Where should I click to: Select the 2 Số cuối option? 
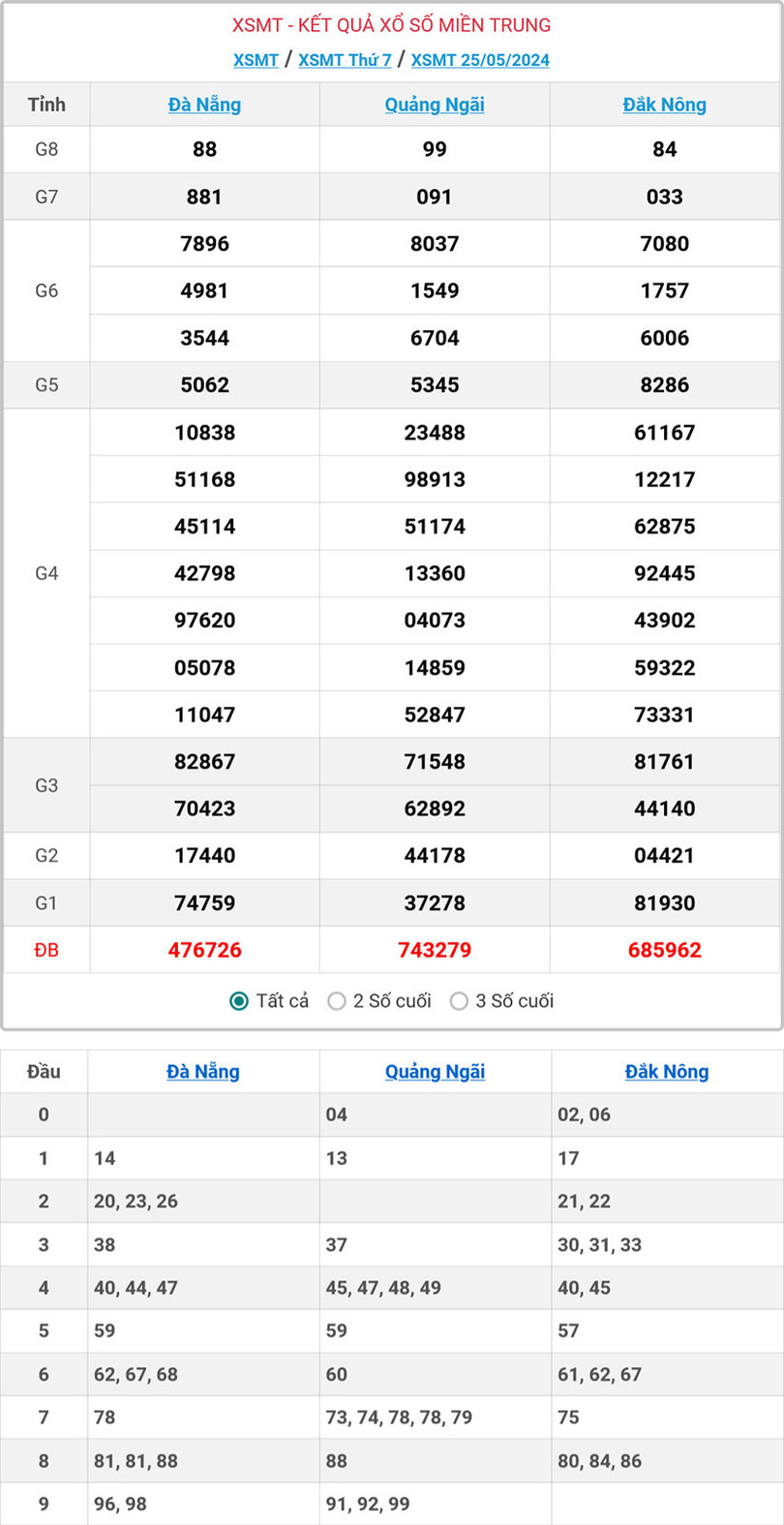(337, 1001)
